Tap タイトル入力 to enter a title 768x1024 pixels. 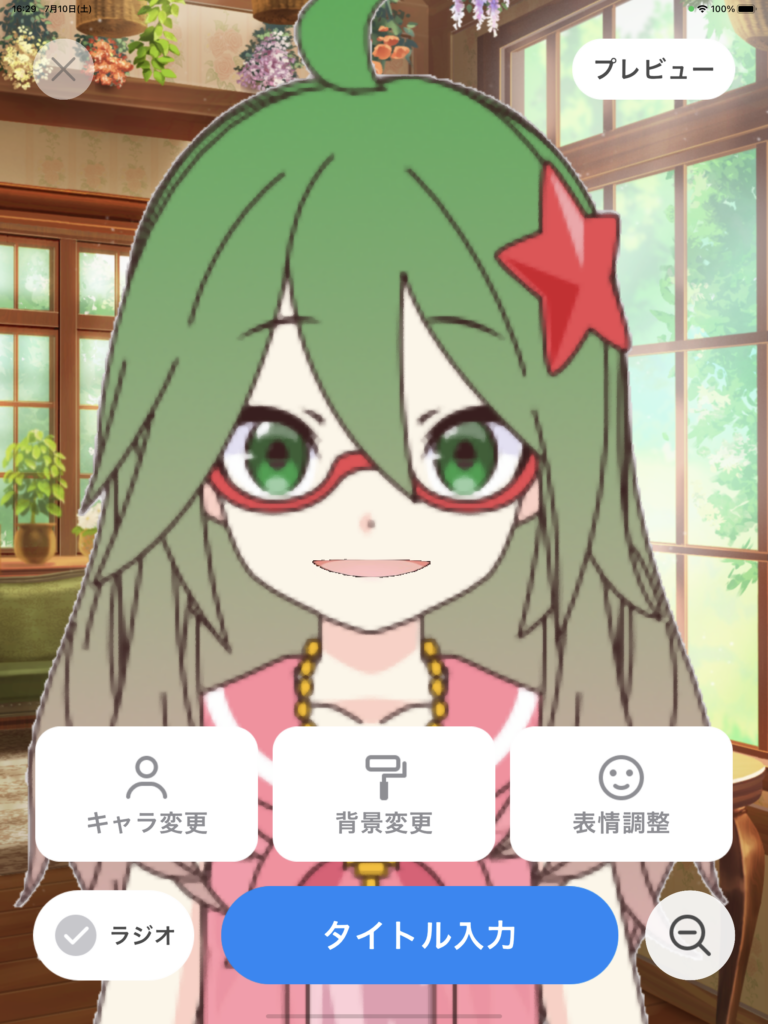(x=419, y=935)
